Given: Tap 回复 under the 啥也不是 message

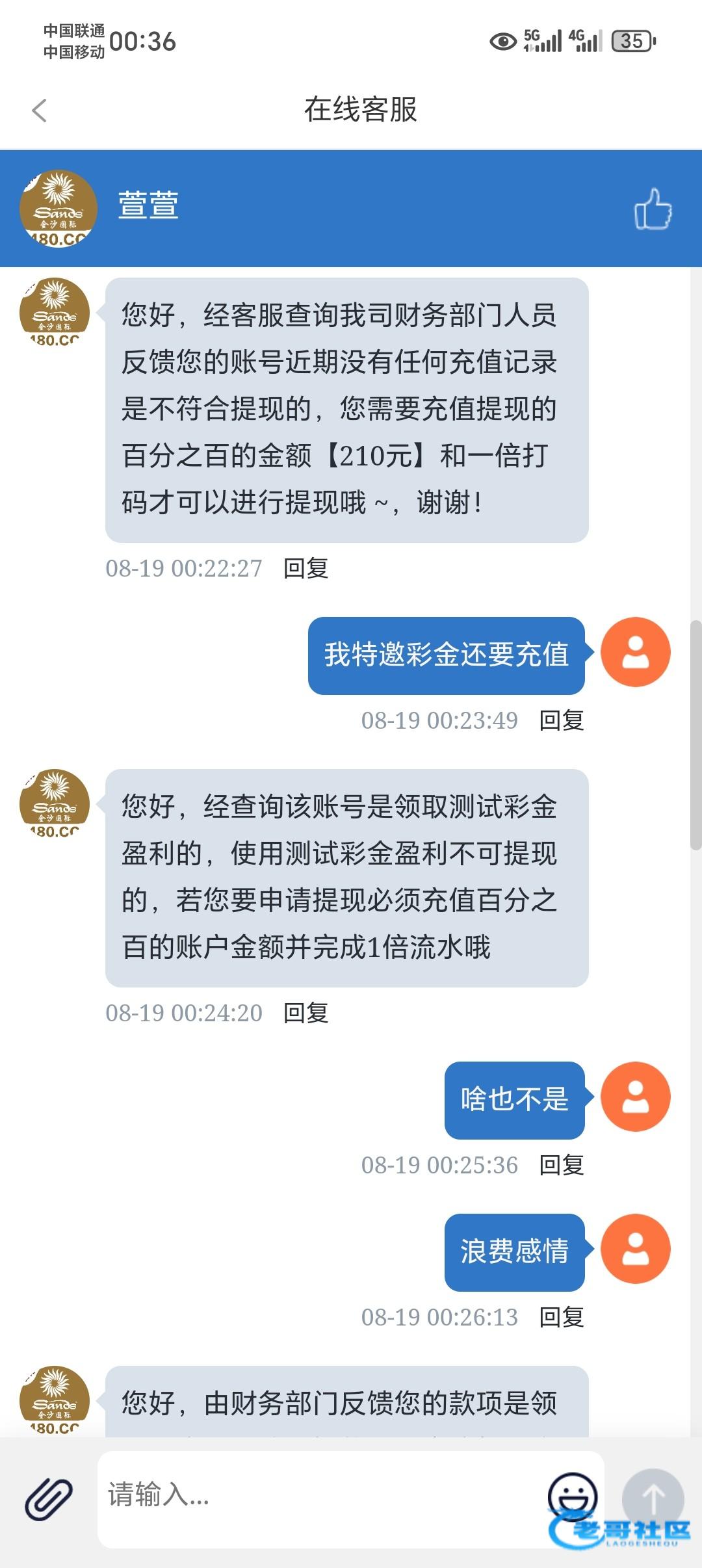Looking at the screenshot, I should (x=562, y=1165).
